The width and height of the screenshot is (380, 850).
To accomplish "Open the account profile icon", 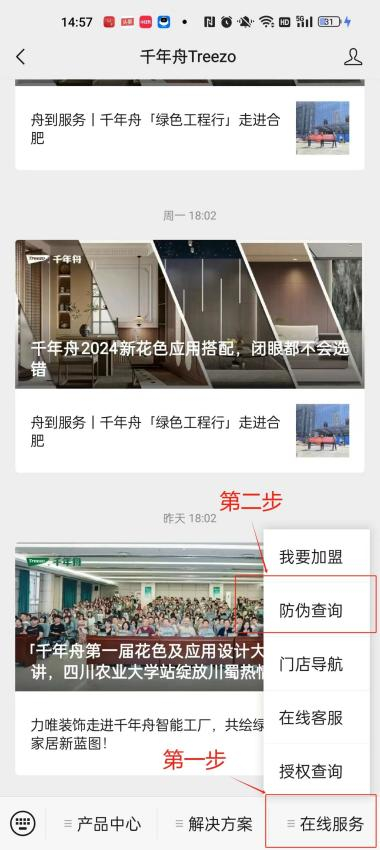I will (353, 56).
